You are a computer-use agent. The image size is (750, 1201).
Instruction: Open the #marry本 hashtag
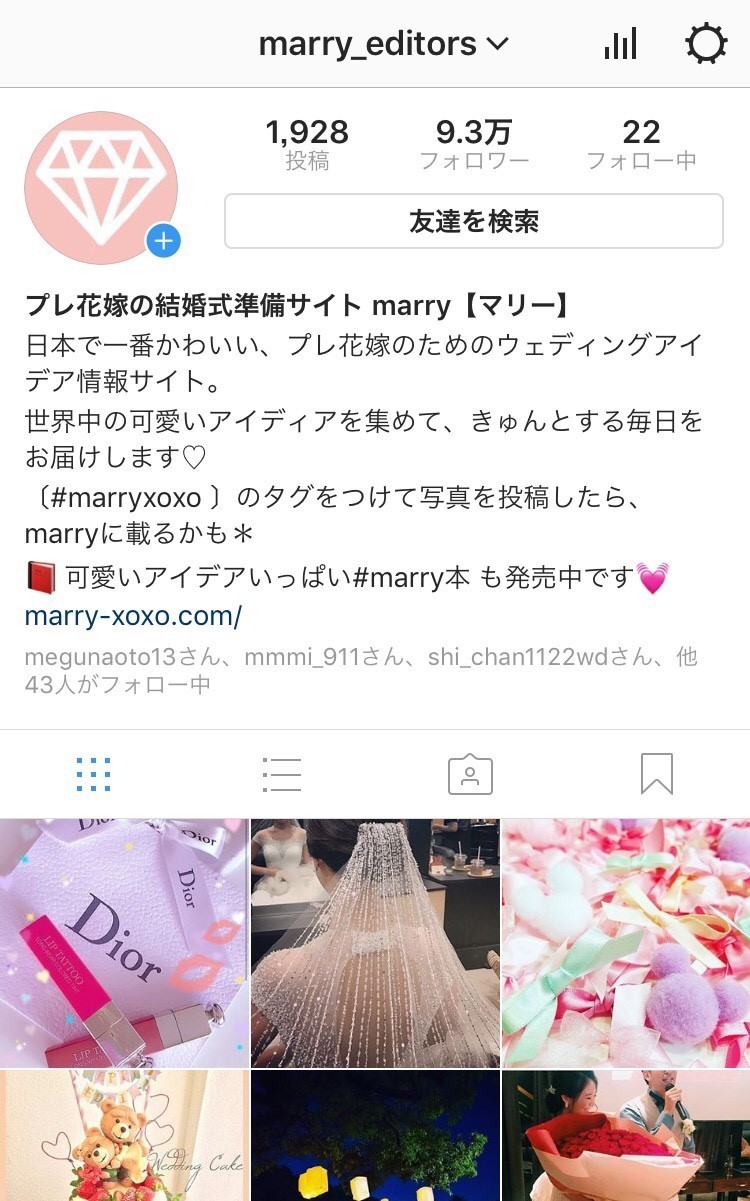pyautogui.click(x=415, y=577)
